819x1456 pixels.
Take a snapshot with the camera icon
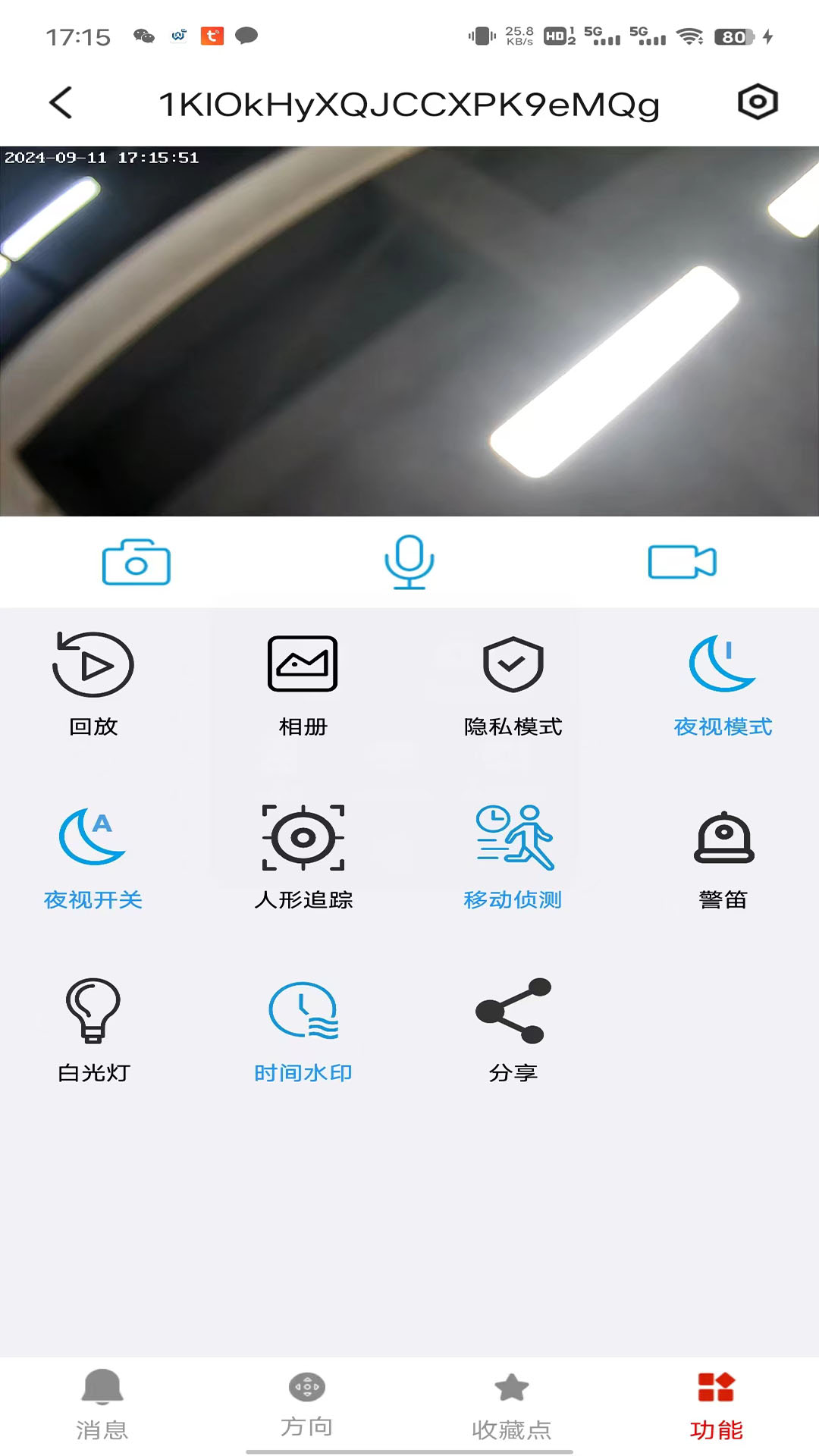pos(136,563)
